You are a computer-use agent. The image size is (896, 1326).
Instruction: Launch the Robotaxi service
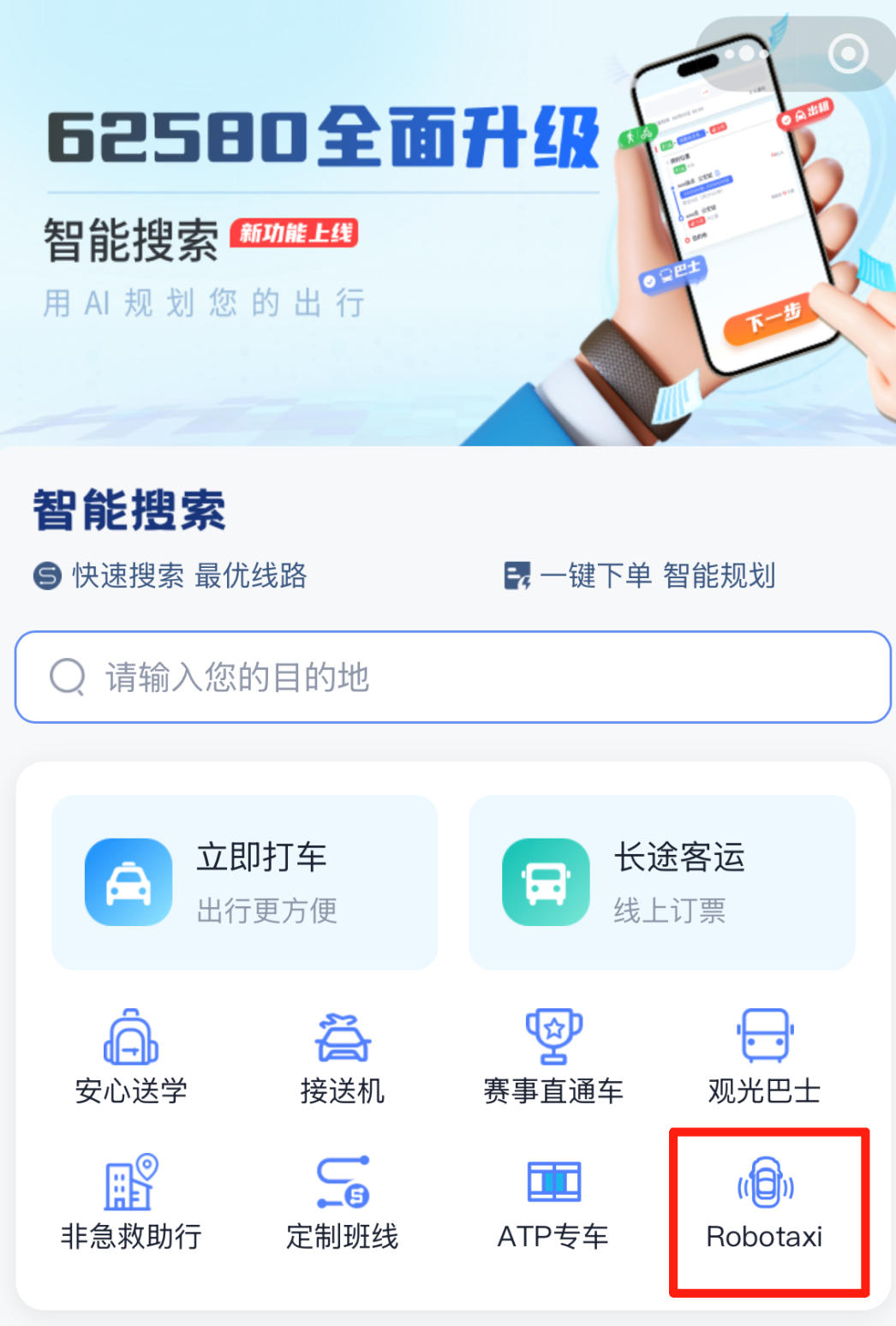click(764, 1204)
